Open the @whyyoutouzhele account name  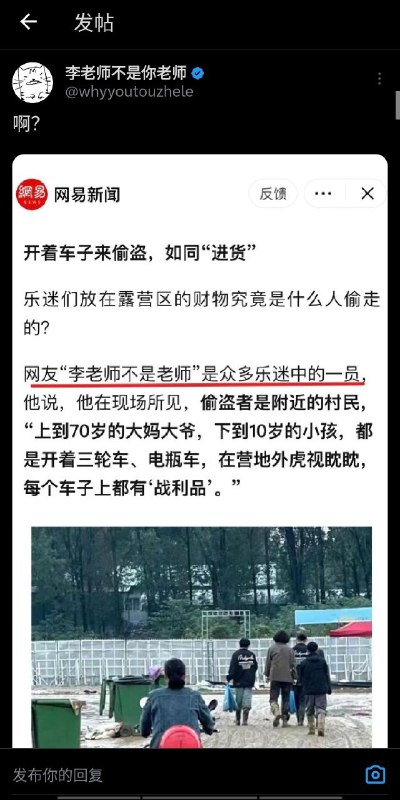(x=129, y=92)
